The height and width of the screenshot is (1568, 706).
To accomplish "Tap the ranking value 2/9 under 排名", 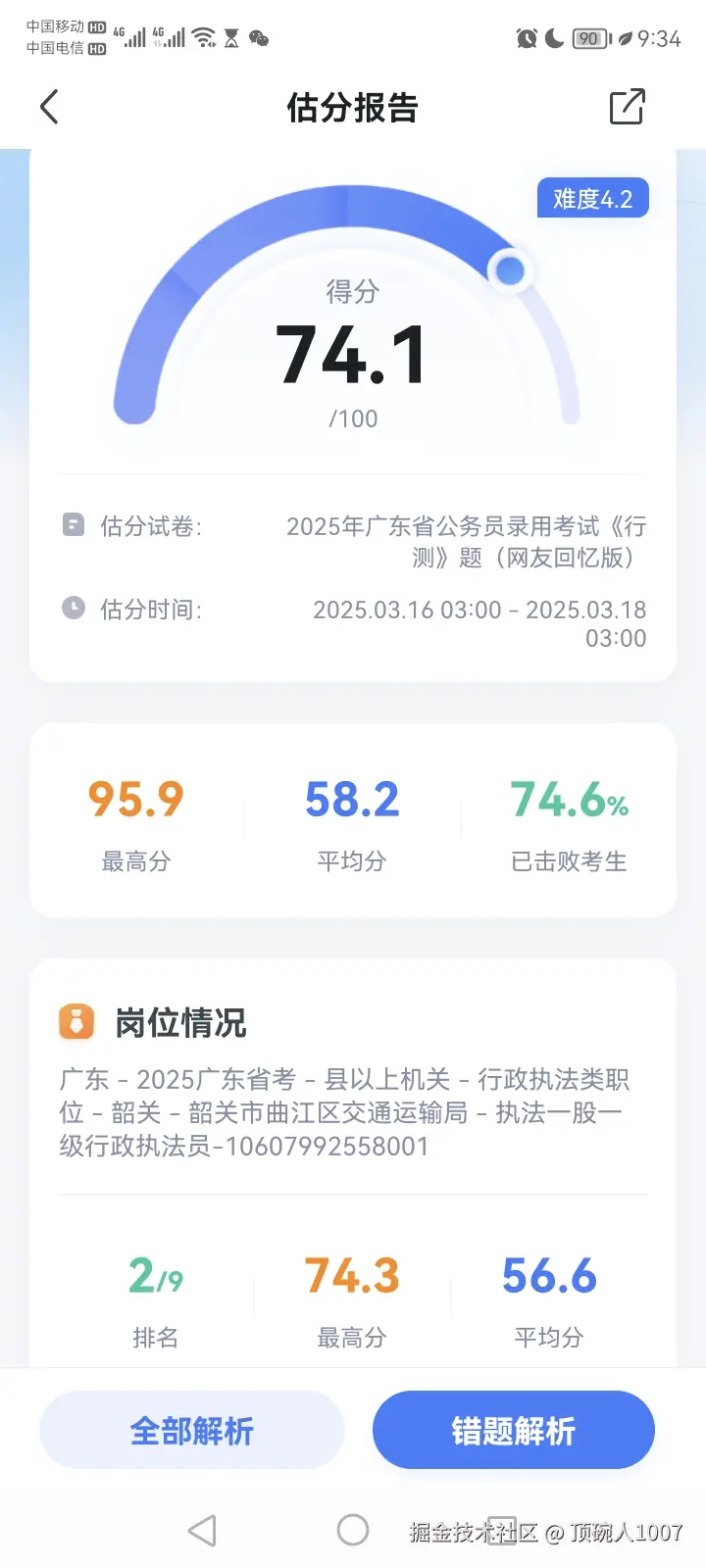I will coord(154,1277).
